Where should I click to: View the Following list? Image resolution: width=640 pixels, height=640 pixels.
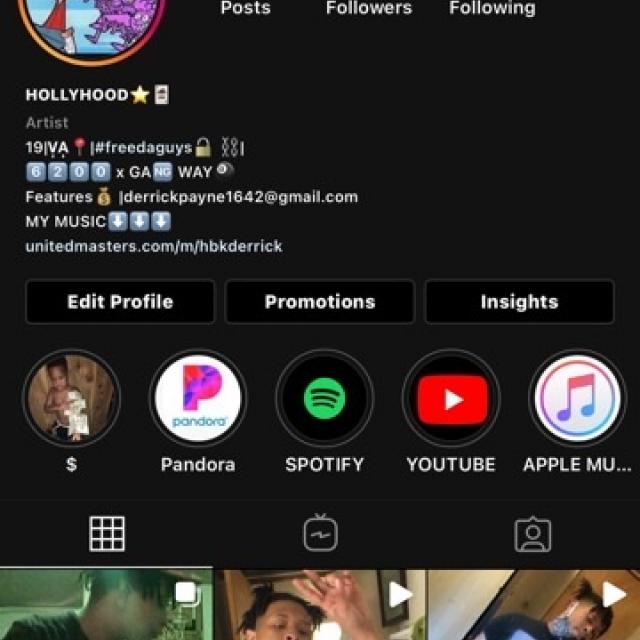[492, 8]
